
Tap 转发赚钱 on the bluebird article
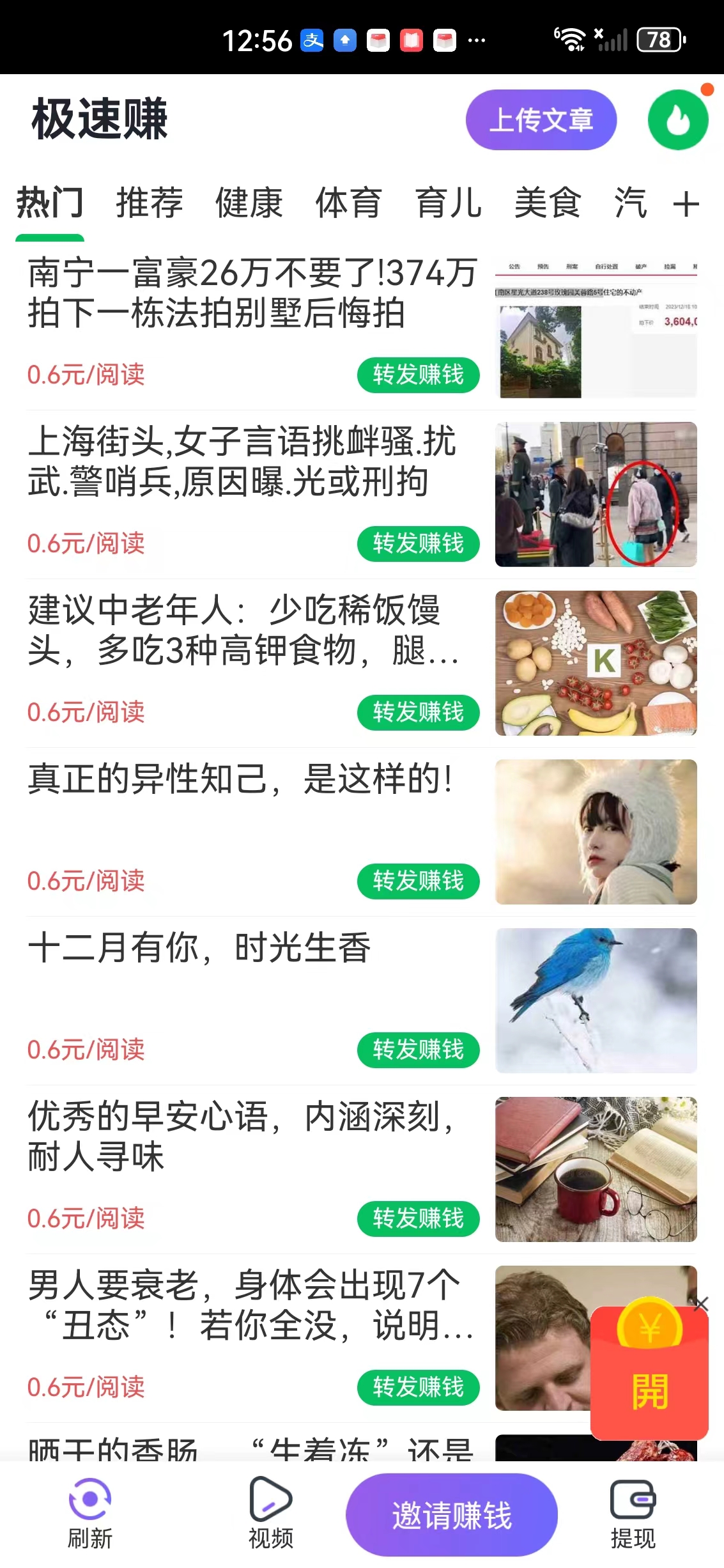[x=419, y=1050]
